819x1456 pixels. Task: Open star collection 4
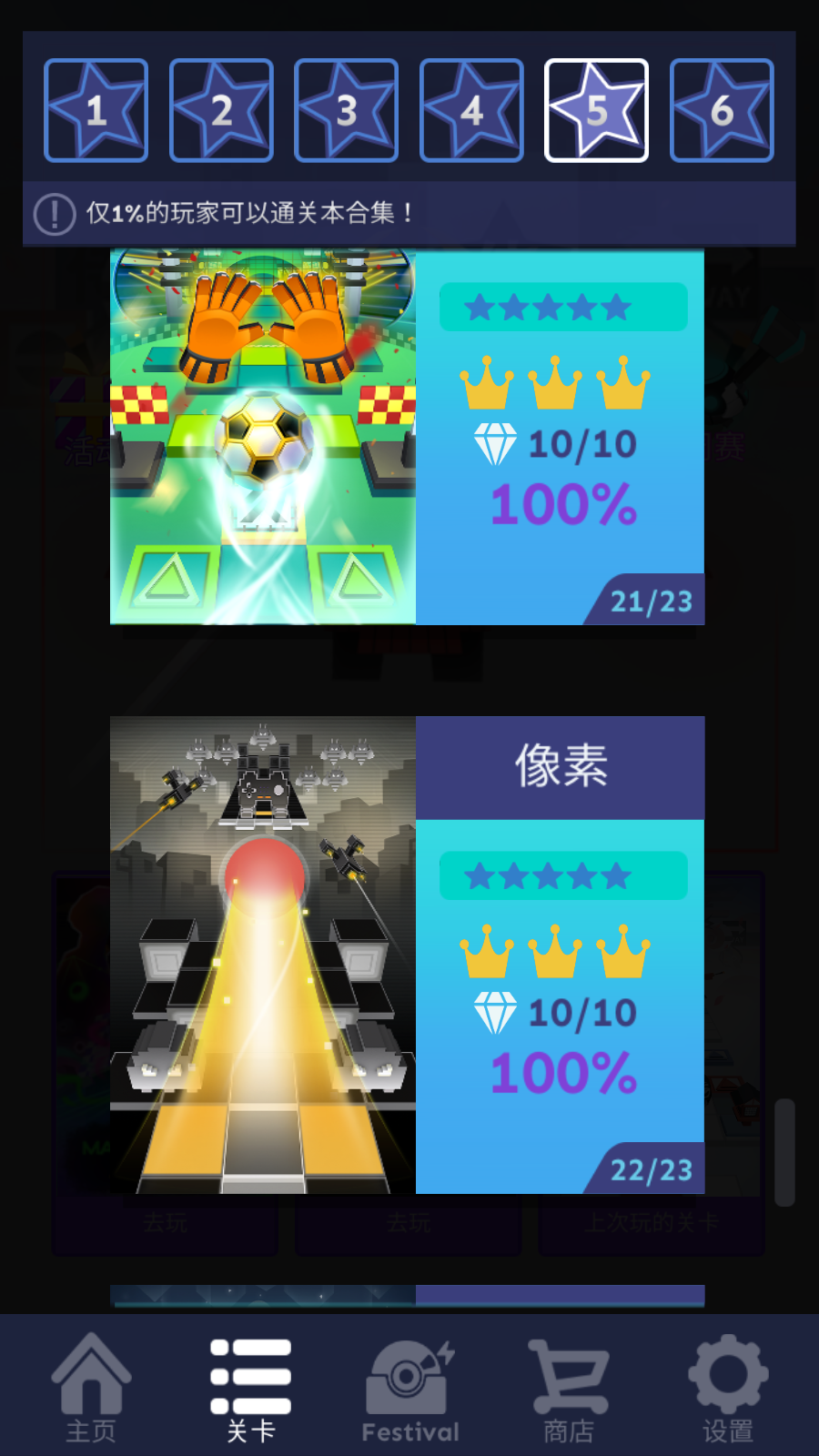[x=471, y=110]
